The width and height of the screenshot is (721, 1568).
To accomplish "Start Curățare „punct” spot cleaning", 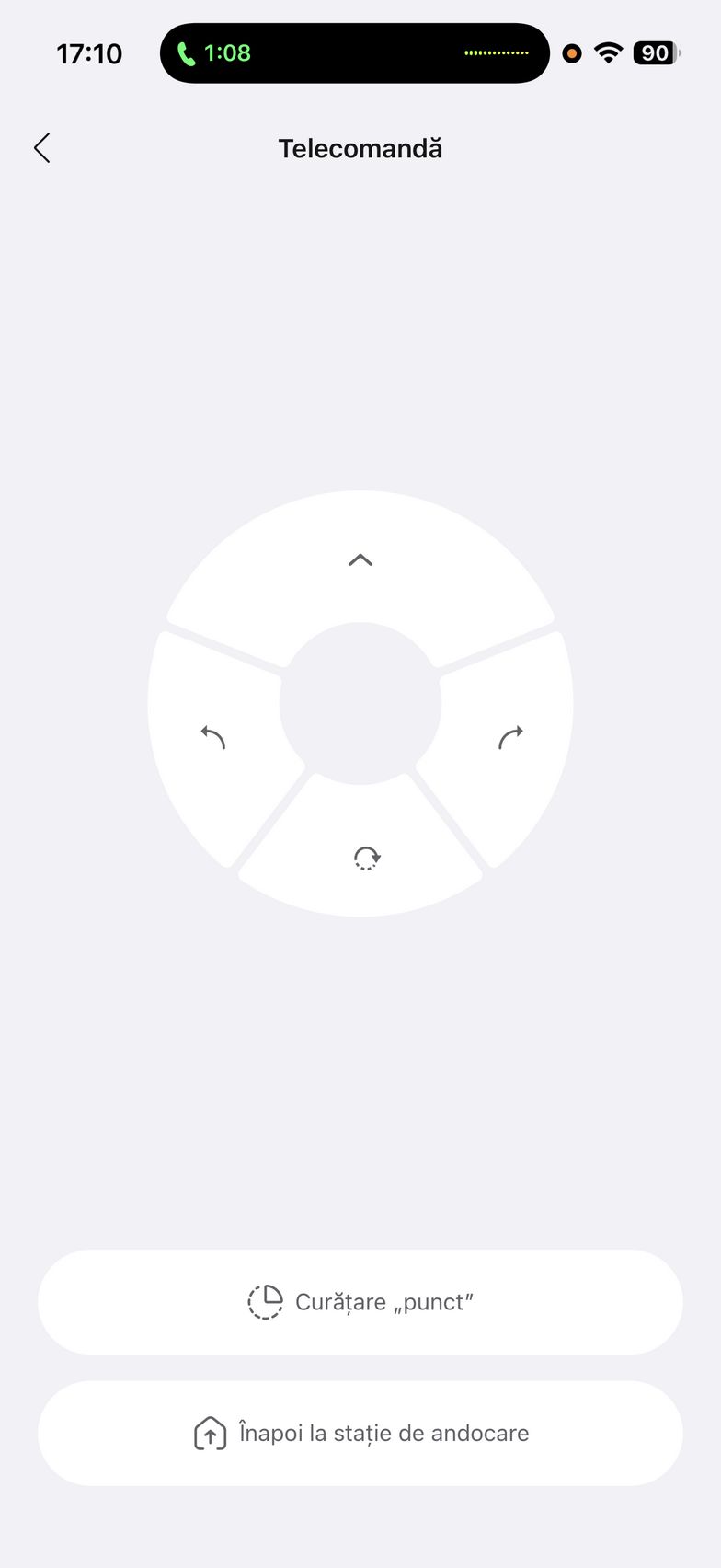I will click(360, 1302).
